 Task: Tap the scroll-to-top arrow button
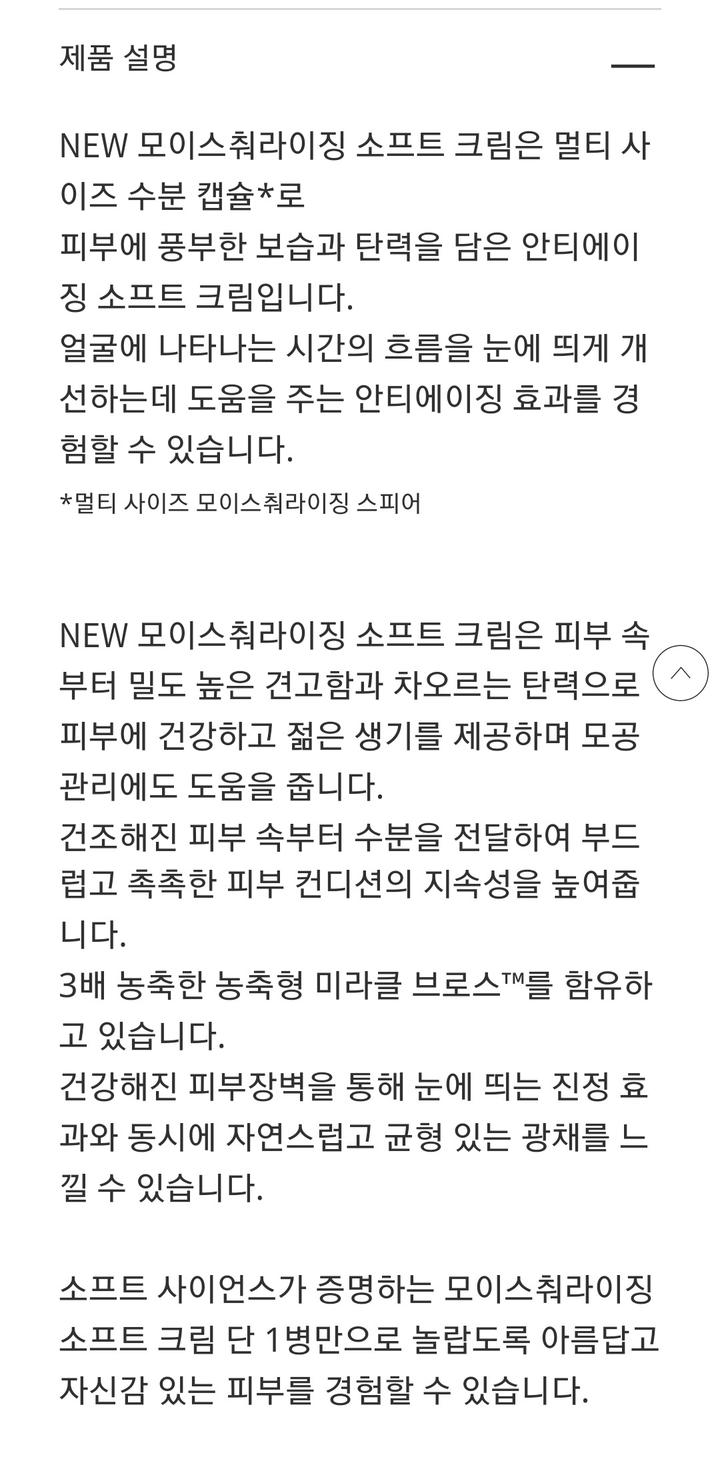point(680,673)
